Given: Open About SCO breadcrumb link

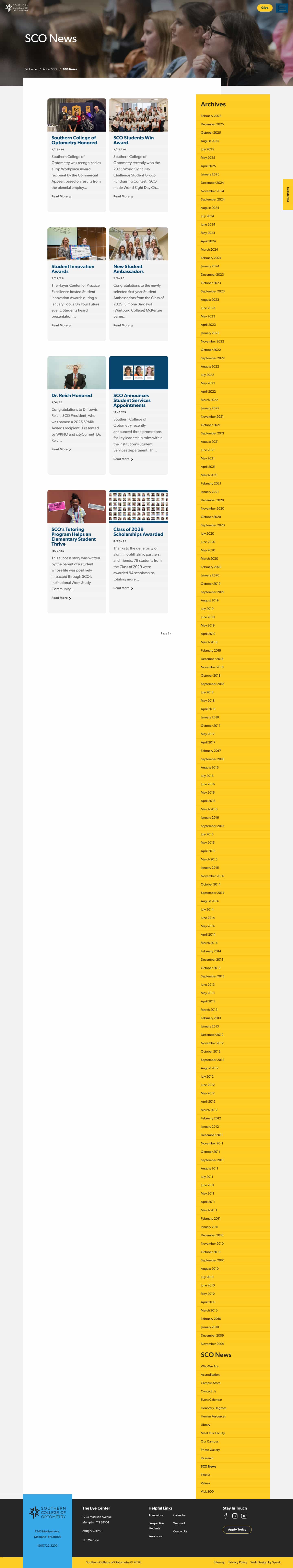Looking at the screenshot, I should coord(49,69).
